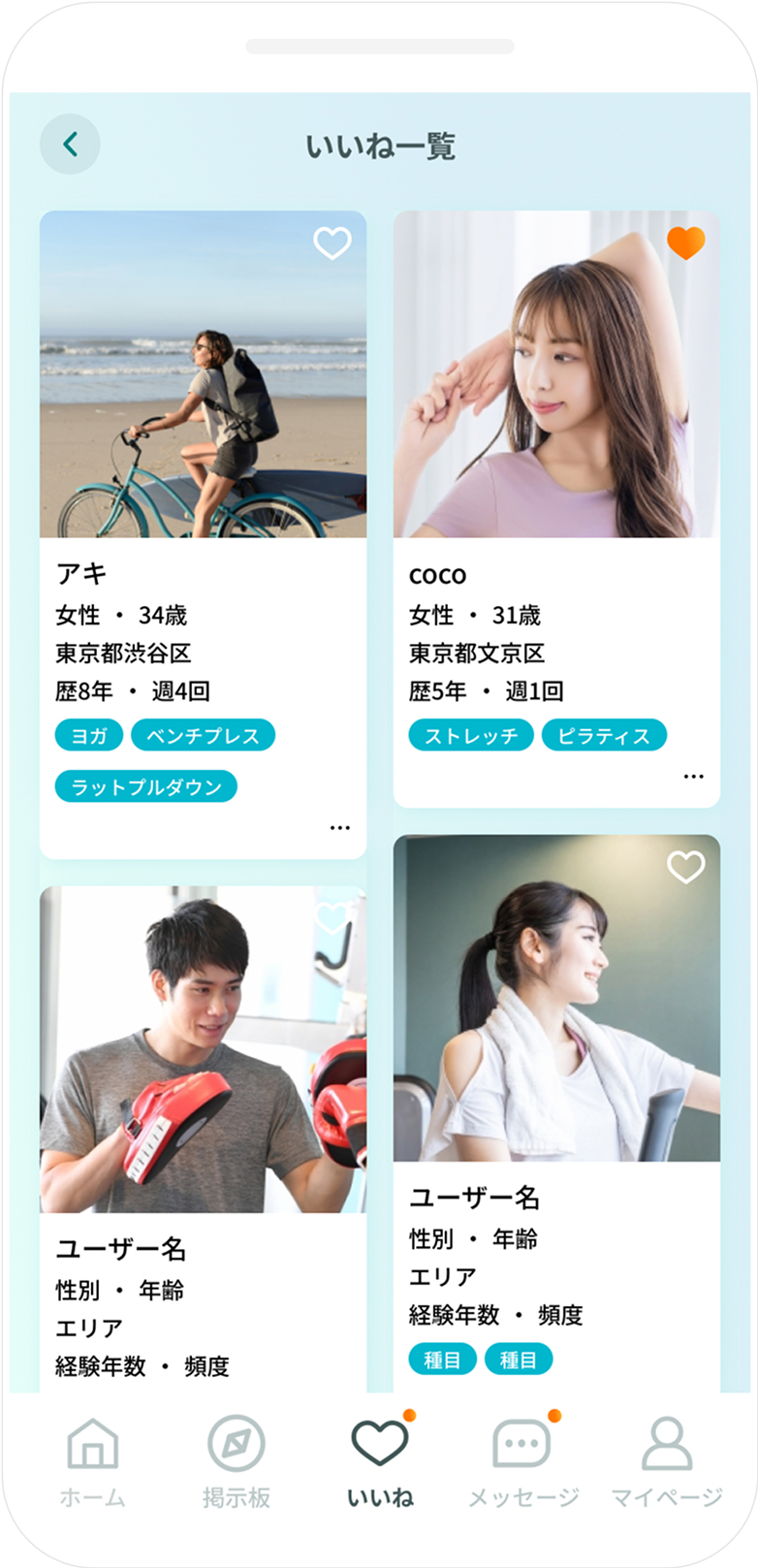758x1568 pixels.
Task: Select the ラットプルダウン tag chip
Action: pos(146,786)
